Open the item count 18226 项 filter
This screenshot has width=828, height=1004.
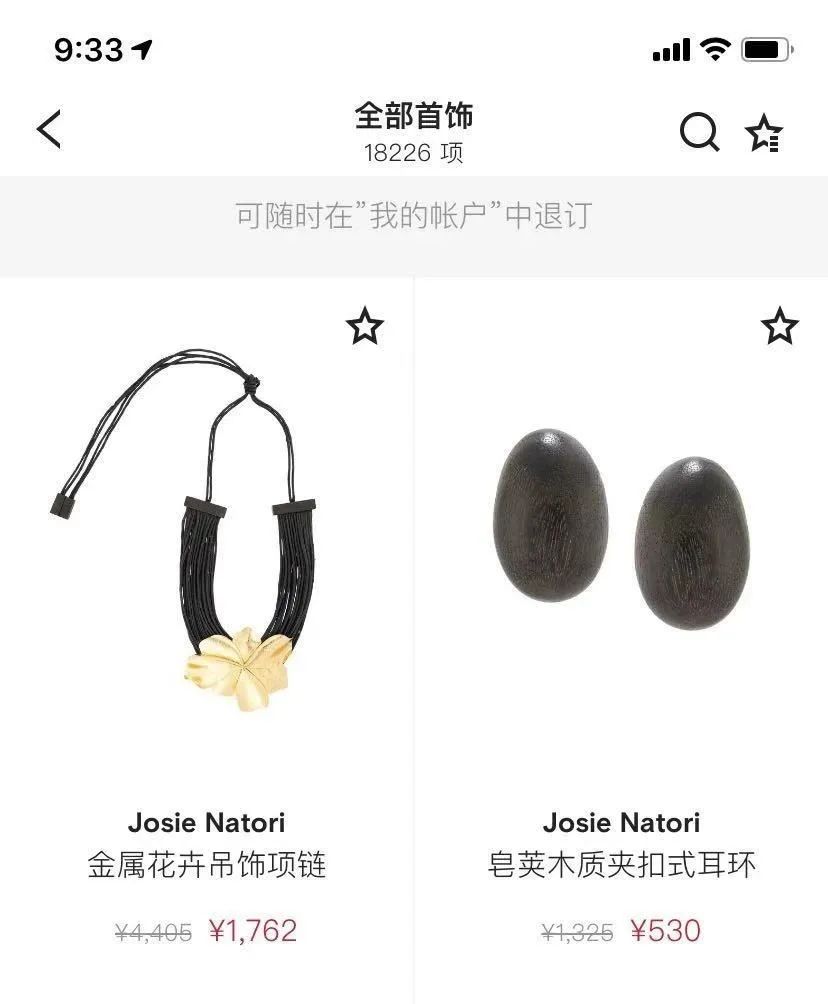(x=414, y=150)
